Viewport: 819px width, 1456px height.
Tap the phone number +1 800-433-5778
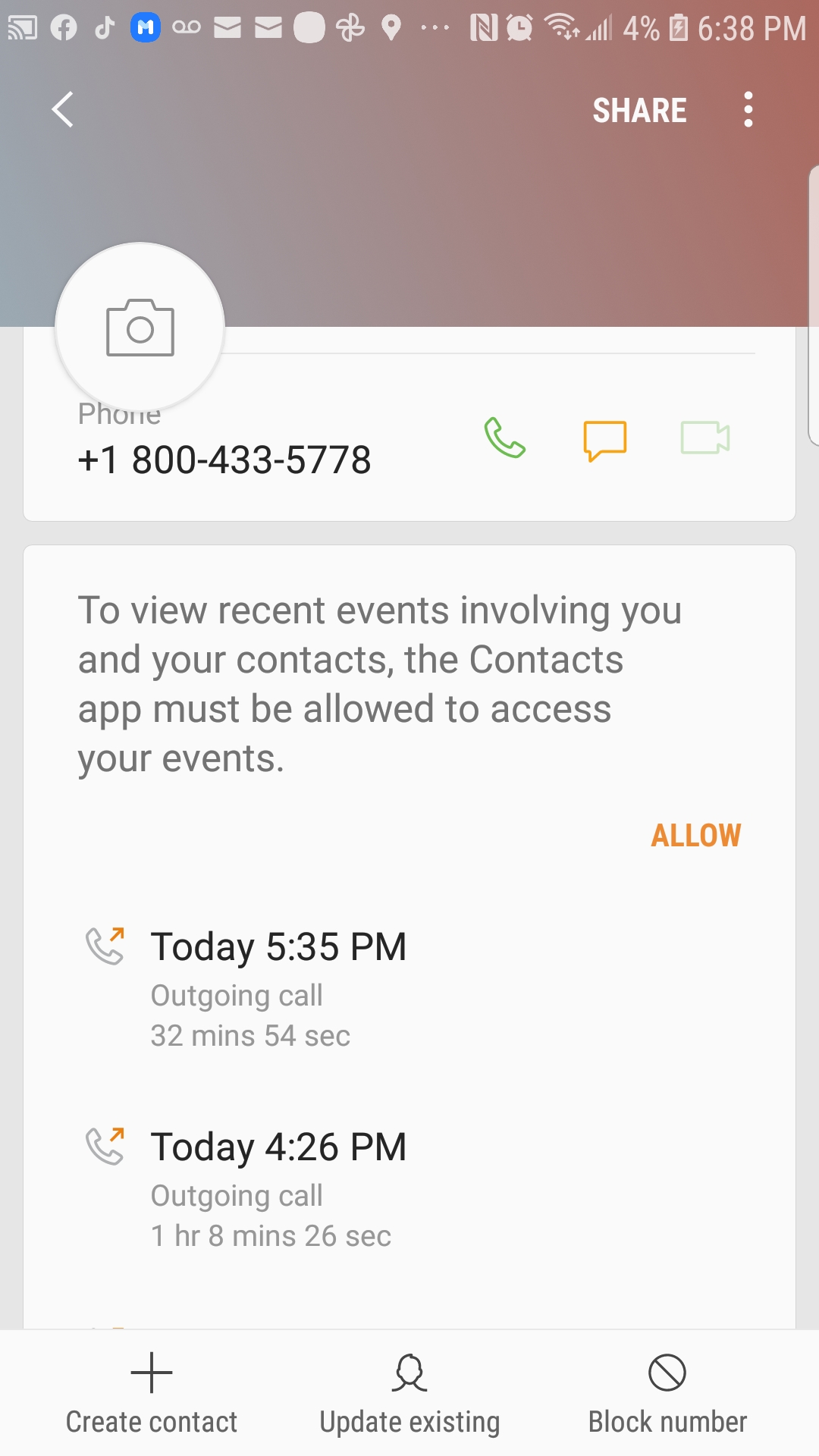[224, 459]
